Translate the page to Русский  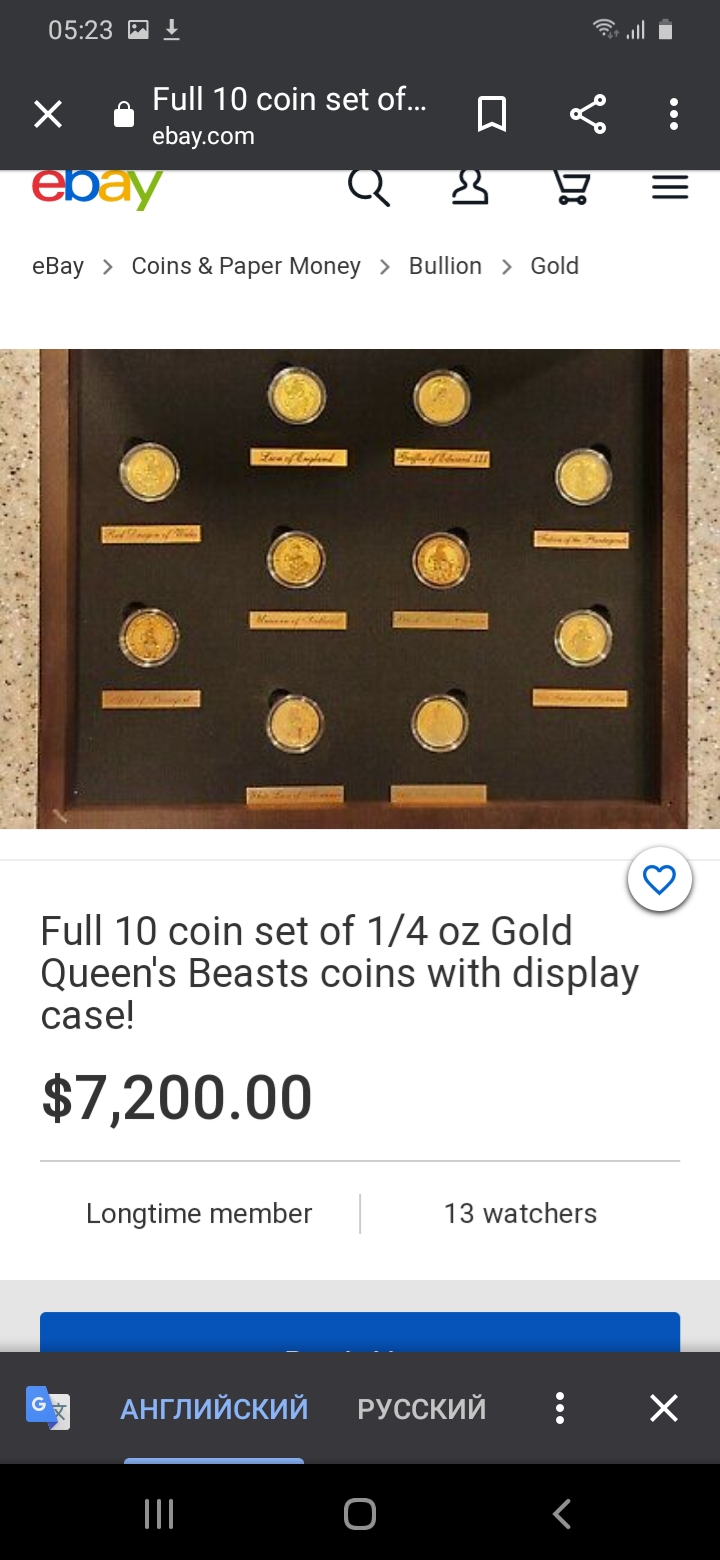pos(421,1409)
